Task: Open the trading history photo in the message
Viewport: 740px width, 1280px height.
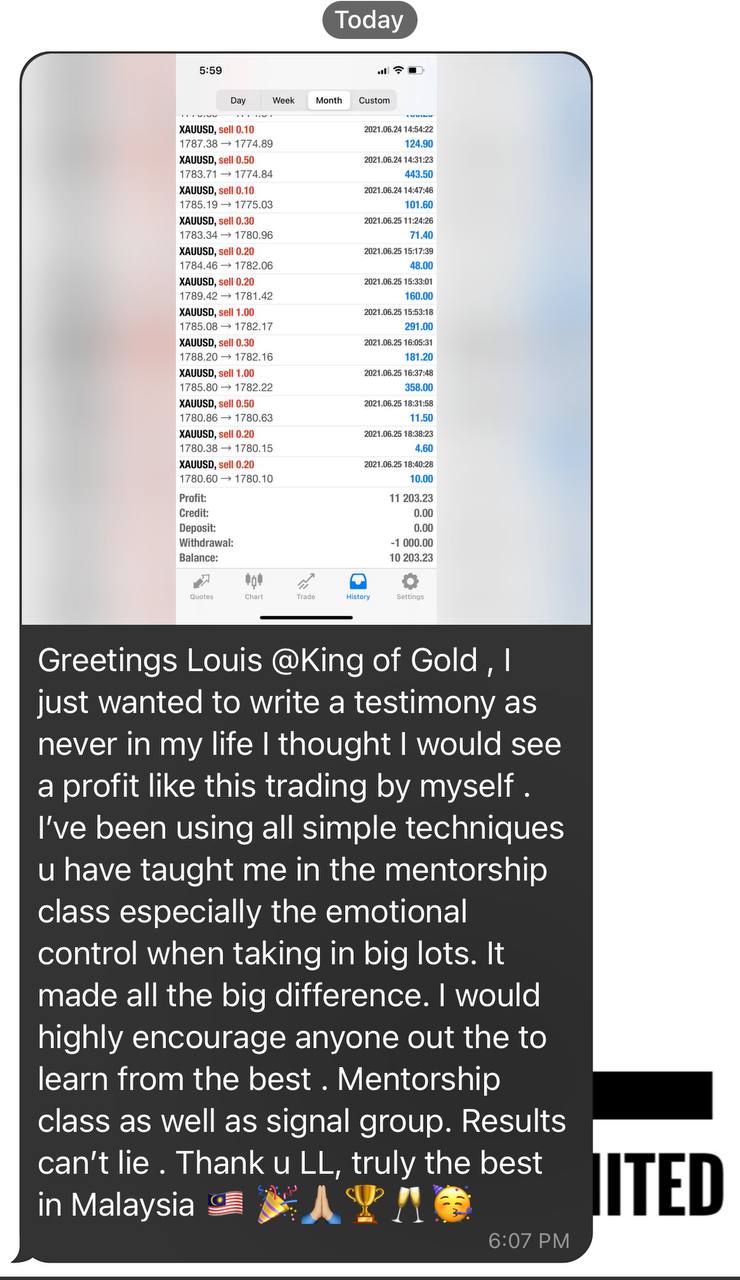Action: [x=306, y=339]
